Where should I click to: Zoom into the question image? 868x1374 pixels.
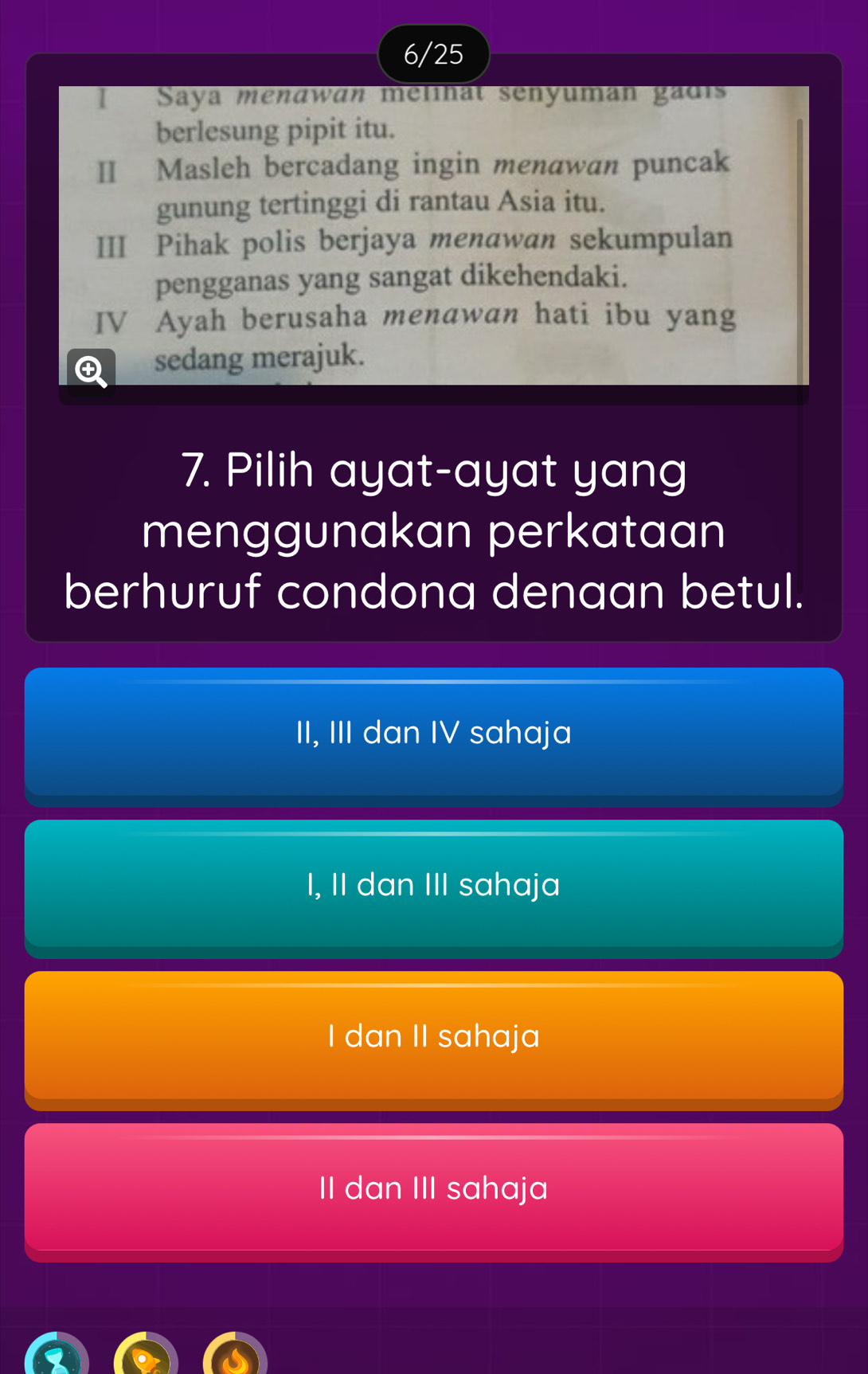tap(91, 372)
